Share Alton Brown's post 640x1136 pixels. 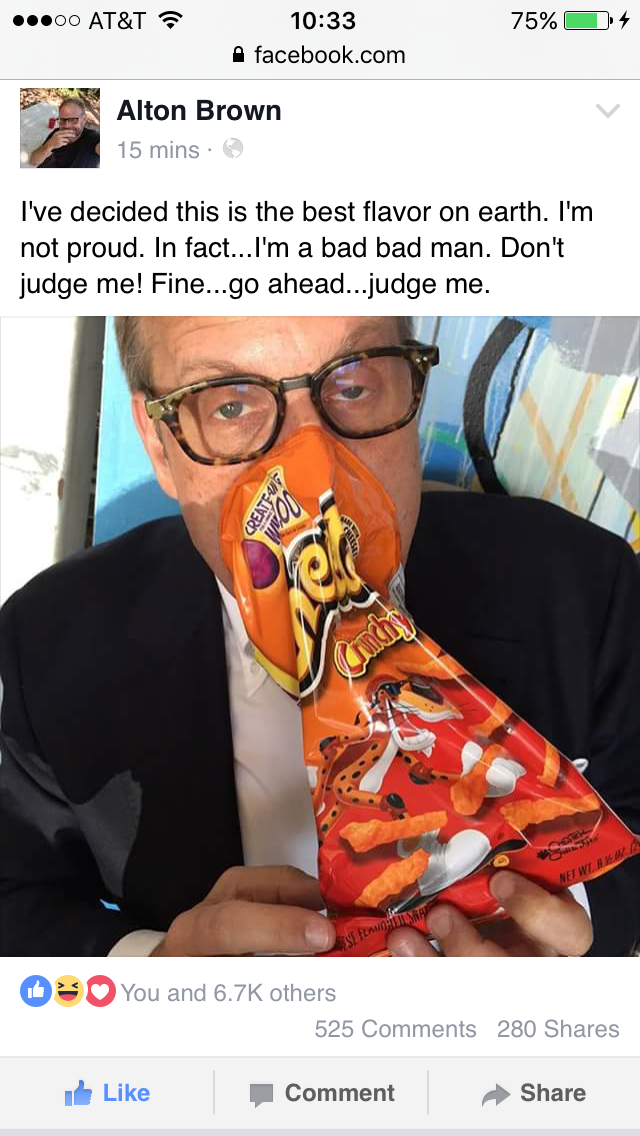point(533,1093)
